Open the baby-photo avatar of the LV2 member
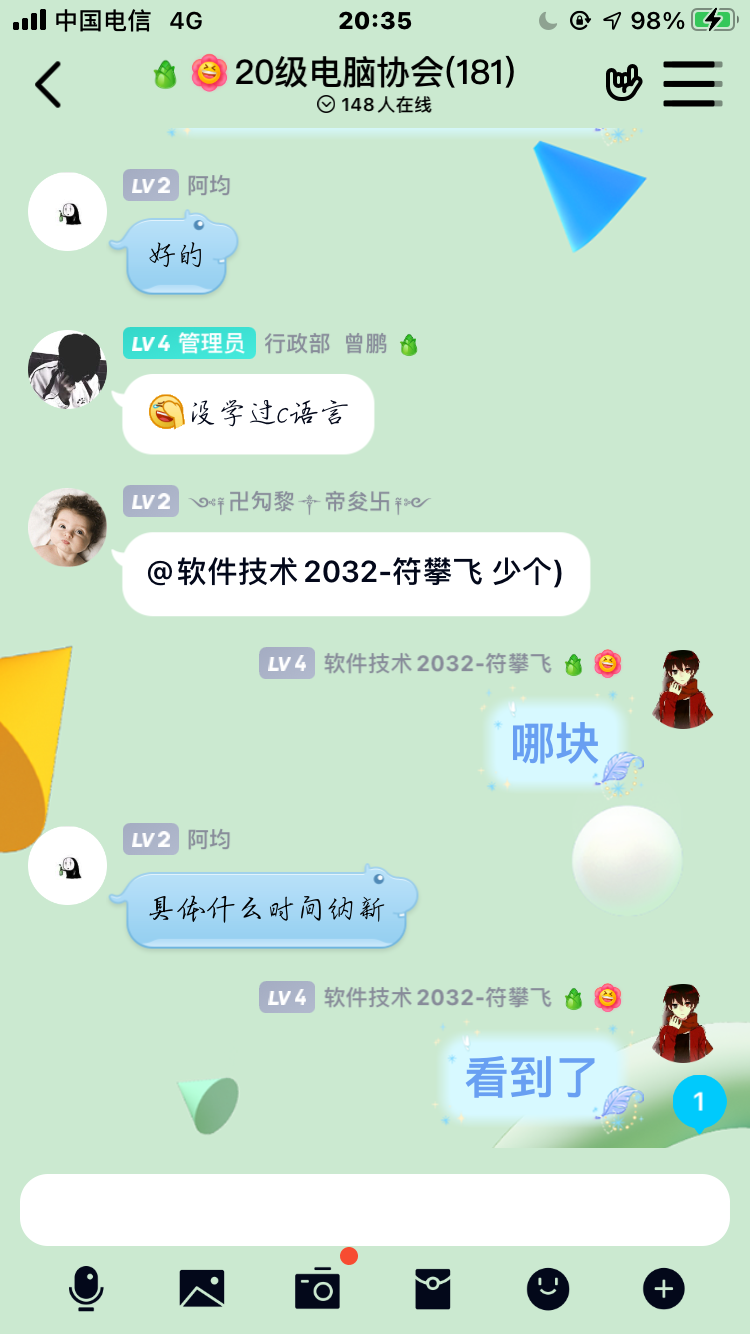The image size is (750, 1334). click(67, 527)
